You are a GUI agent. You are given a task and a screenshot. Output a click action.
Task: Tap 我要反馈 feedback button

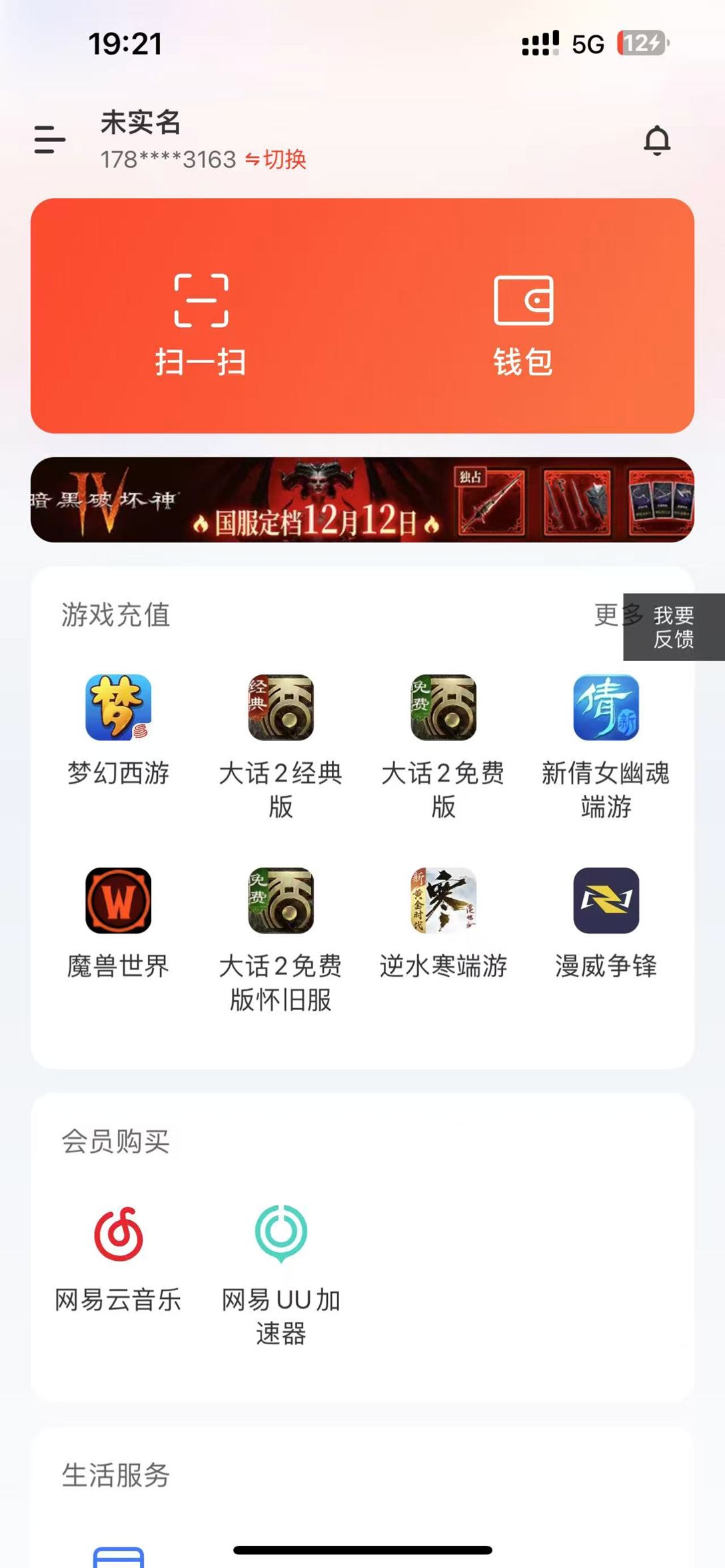[673, 627]
